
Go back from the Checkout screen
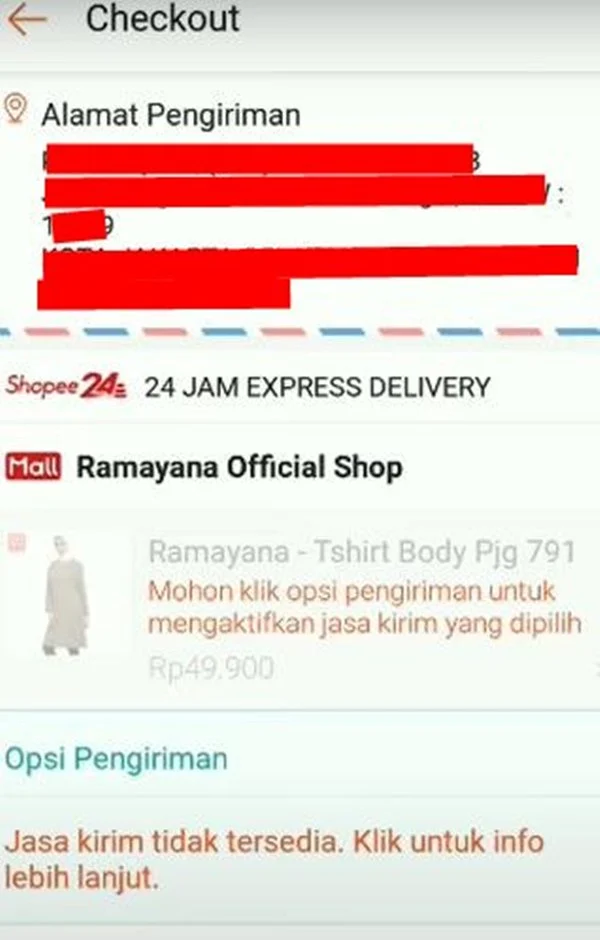(x=27, y=20)
